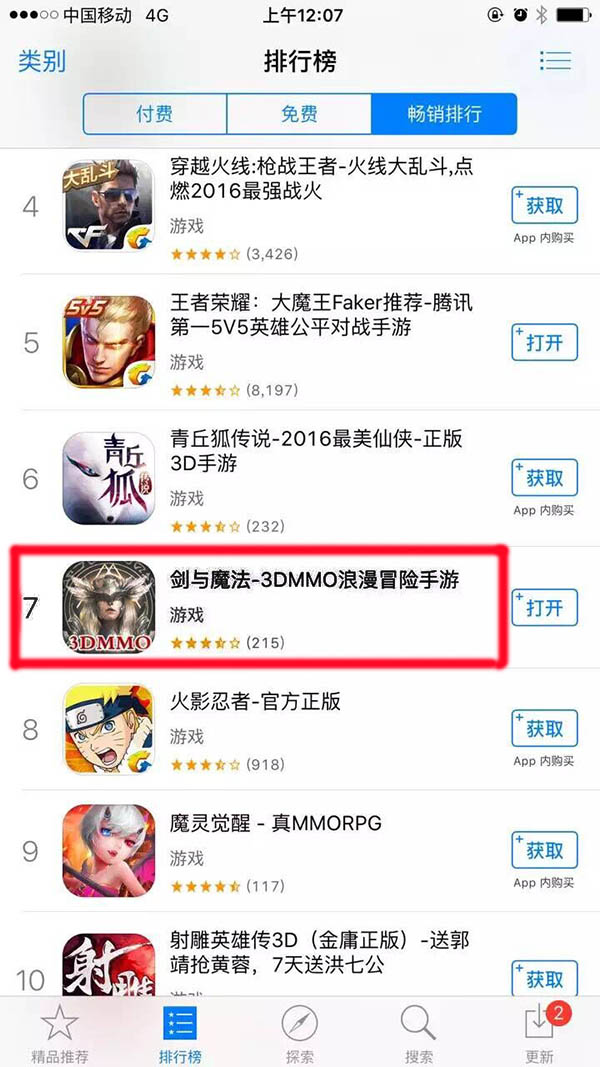Image resolution: width=600 pixels, height=1067 pixels.
Task: Switch to the 付费 segment
Action: click(x=155, y=114)
